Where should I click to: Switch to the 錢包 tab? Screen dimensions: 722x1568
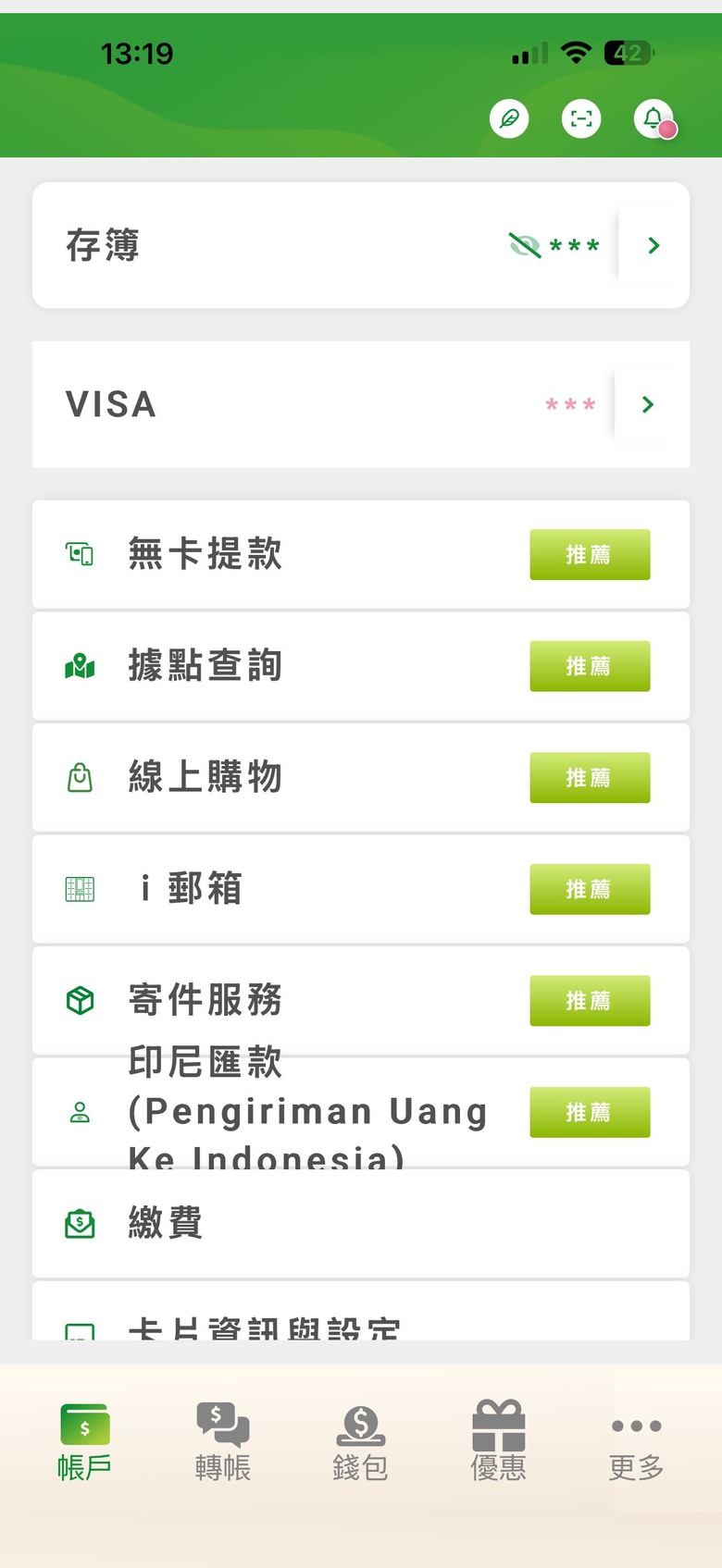click(360, 1441)
